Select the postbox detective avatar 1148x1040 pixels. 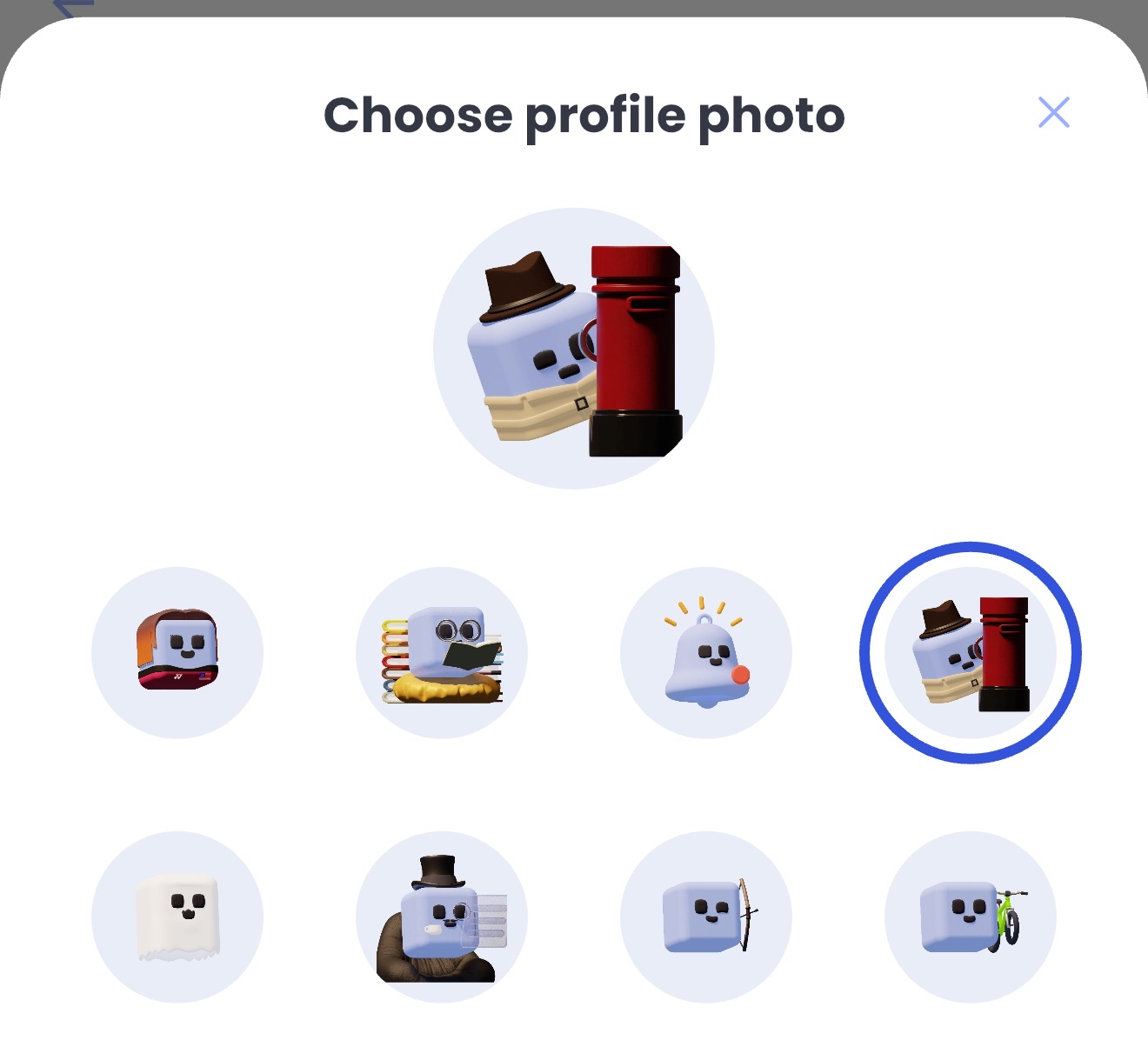(x=971, y=652)
